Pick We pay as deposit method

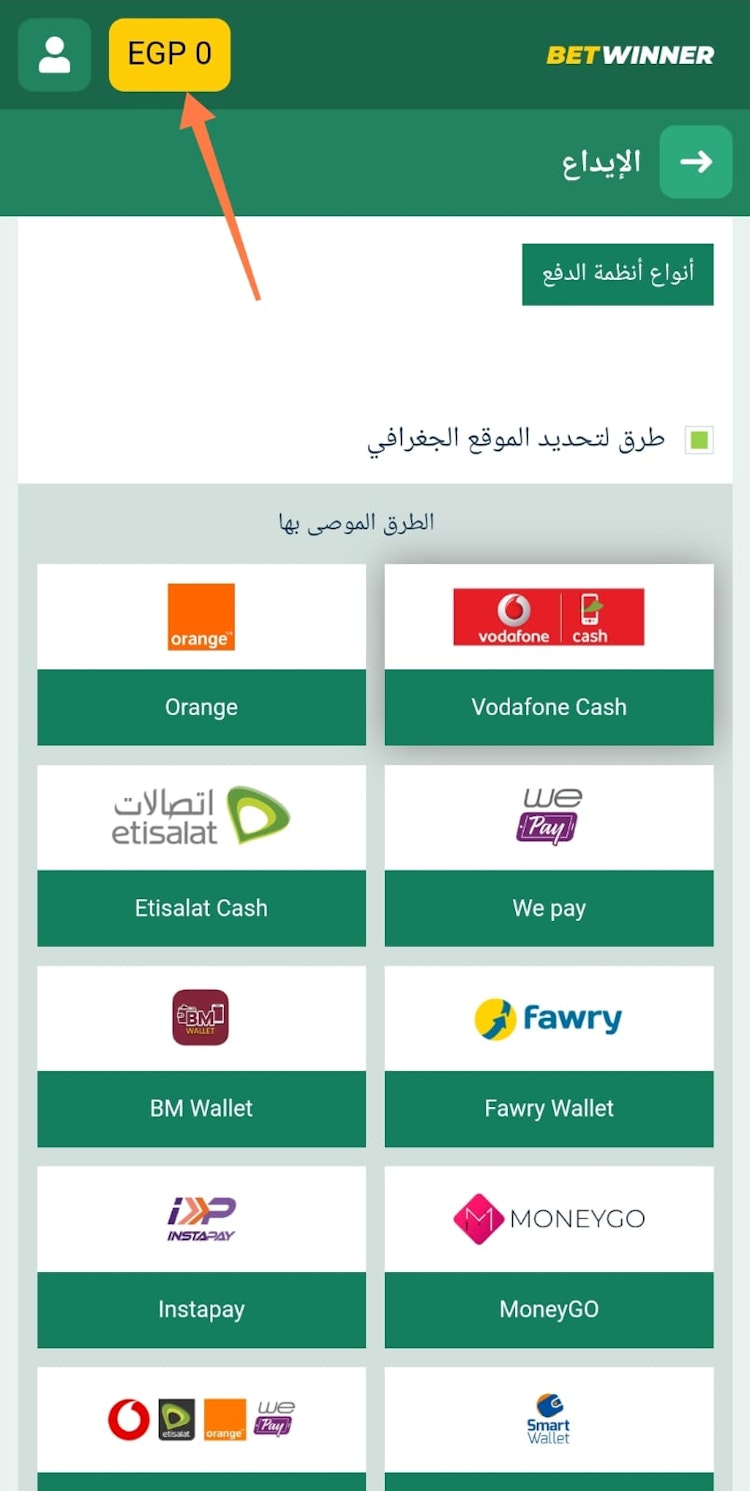pyautogui.click(x=548, y=855)
